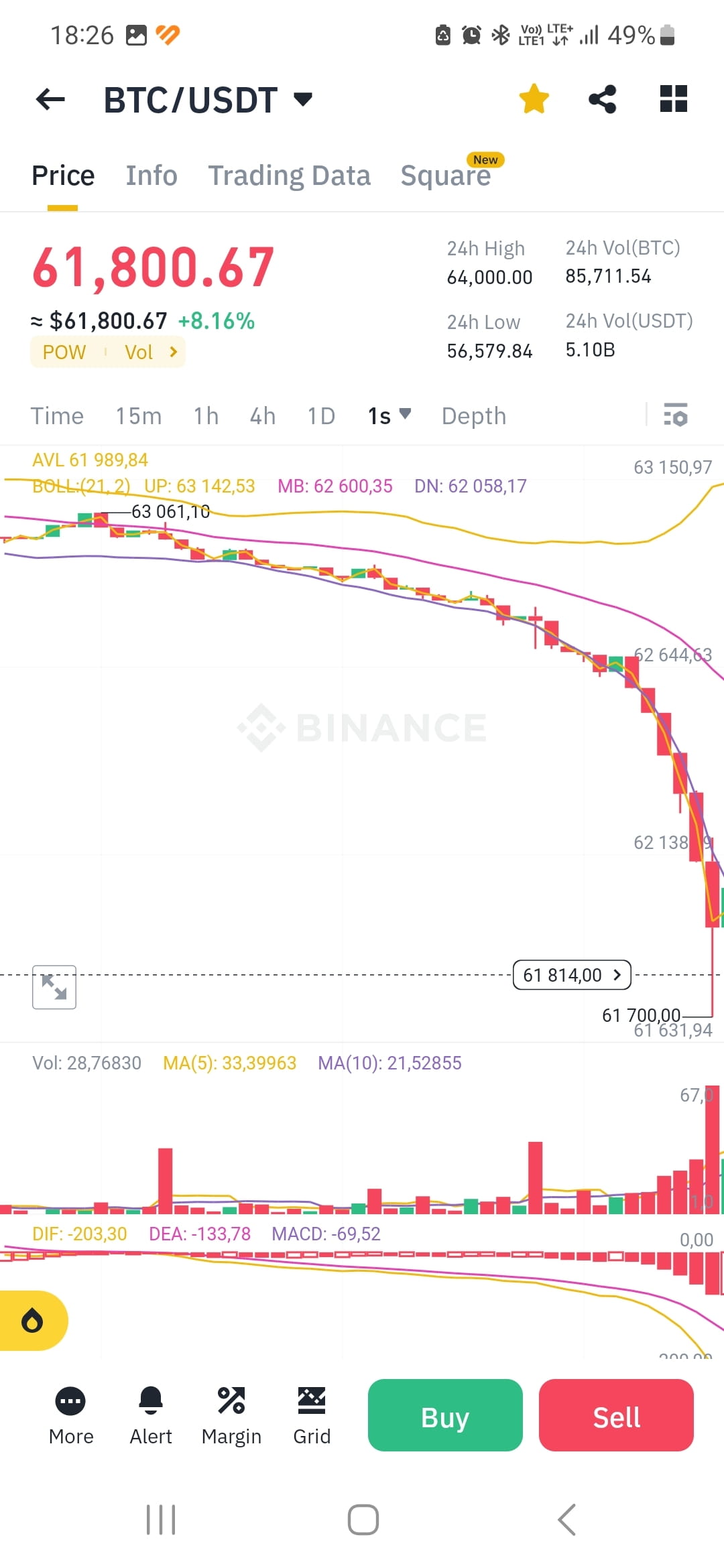The width and height of the screenshot is (724, 1568).
Task: Expand the chart to fullscreen mode
Action: (54, 988)
